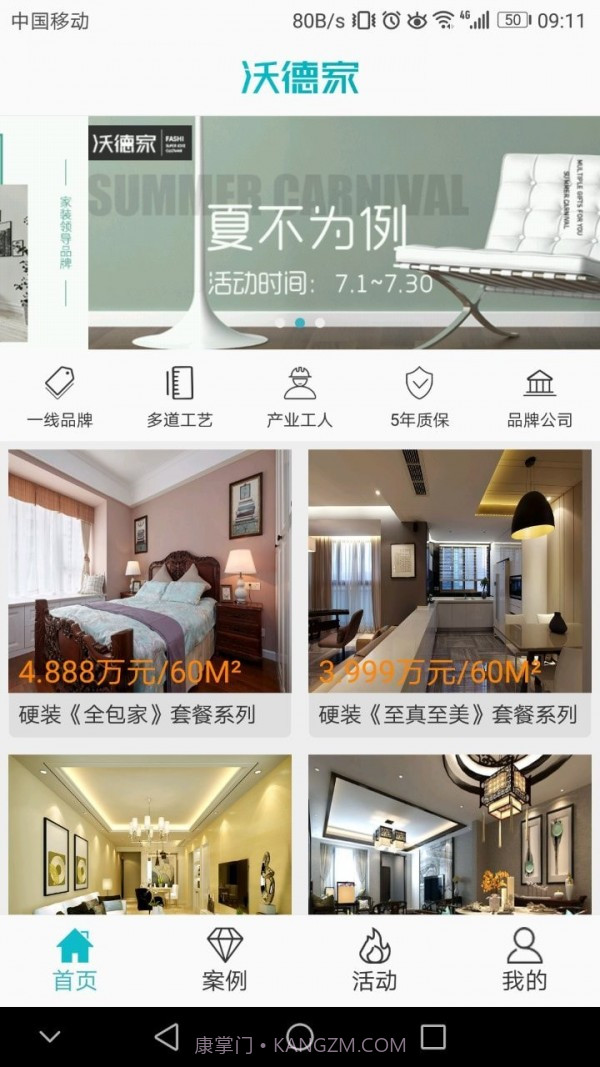This screenshot has width=600, height=1067.
Task: Tap the 品牌公司 icon
Action: pos(540,396)
